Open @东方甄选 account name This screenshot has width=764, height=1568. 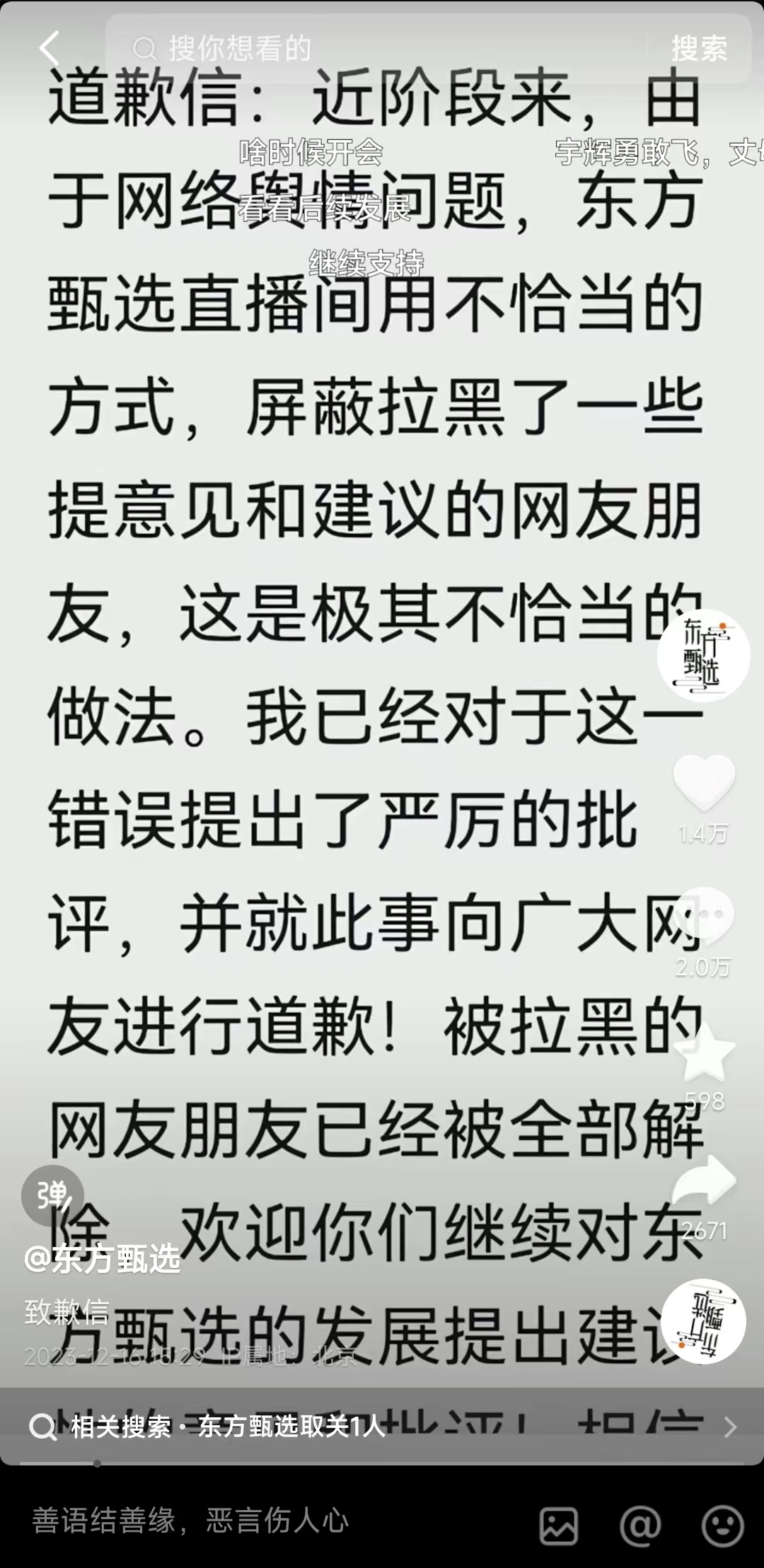click(103, 1260)
